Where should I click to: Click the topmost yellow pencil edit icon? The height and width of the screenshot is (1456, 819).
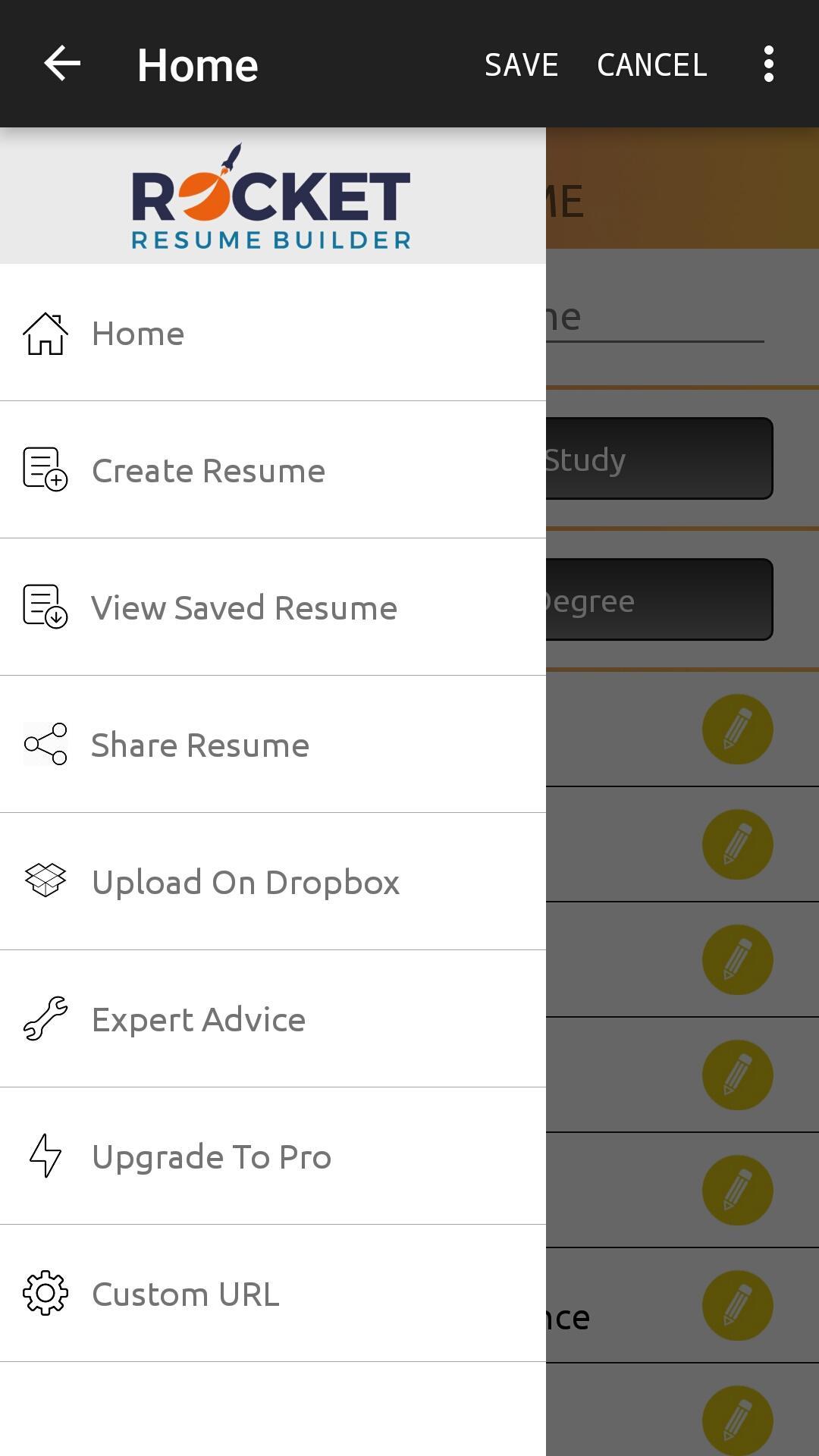tap(738, 729)
